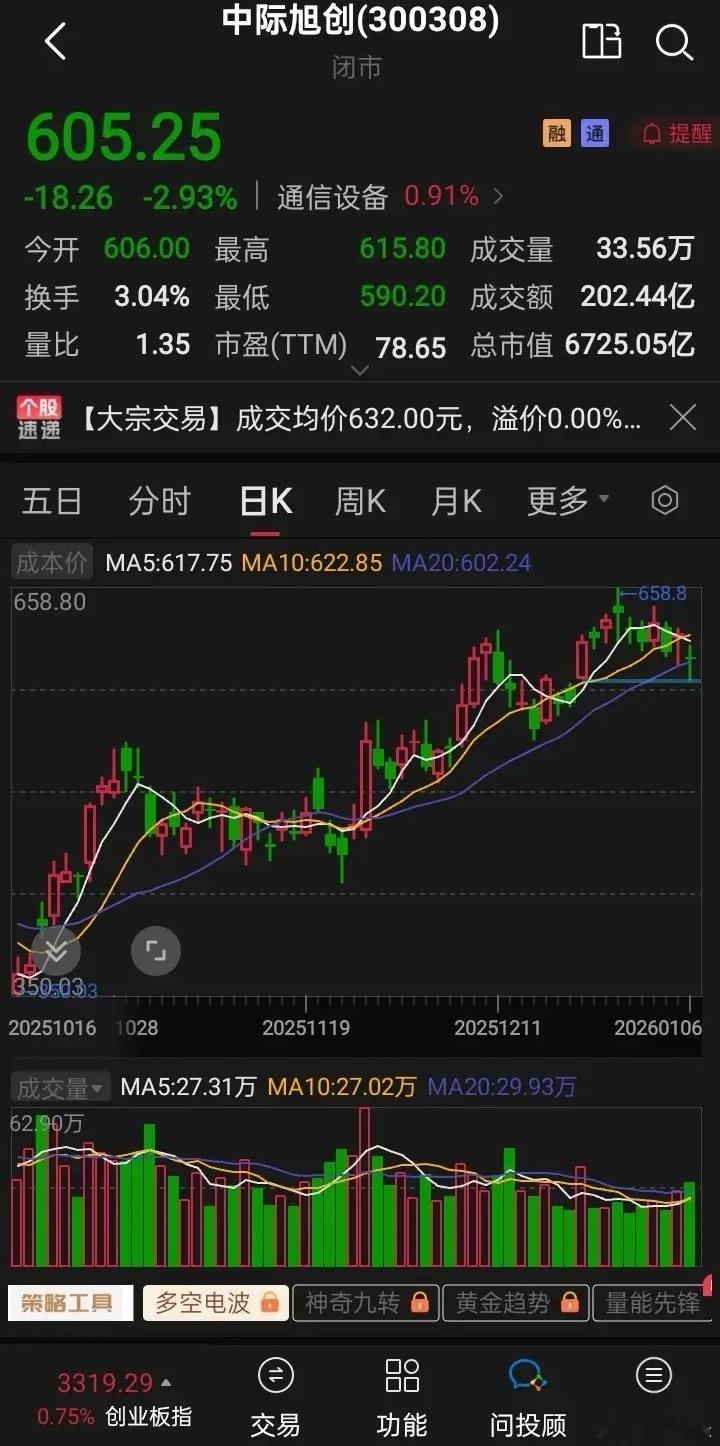The width and height of the screenshot is (720, 1446).
Task: Close the 大宗交易 news banner
Action: coord(683,418)
